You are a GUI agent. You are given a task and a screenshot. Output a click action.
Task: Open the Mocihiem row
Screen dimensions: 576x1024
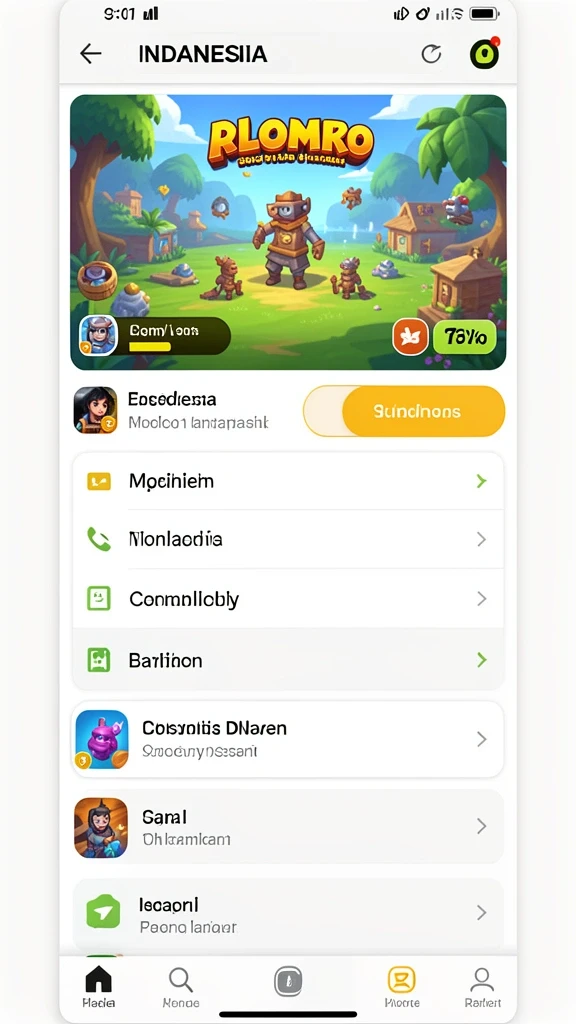pyautogui.click(x=288, y=481)
